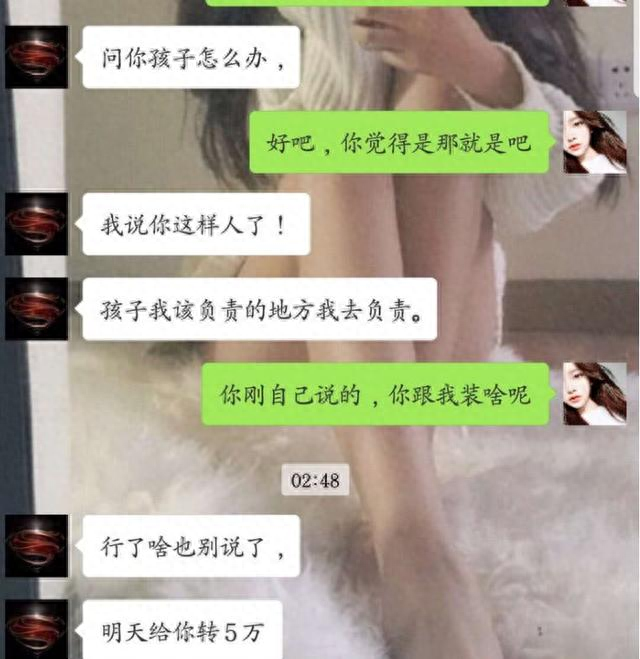This screenshot has height=659, width=640.
Task: View profile from avatar beside 你刚自己说的 message
Action: click(x=594, y=393)
